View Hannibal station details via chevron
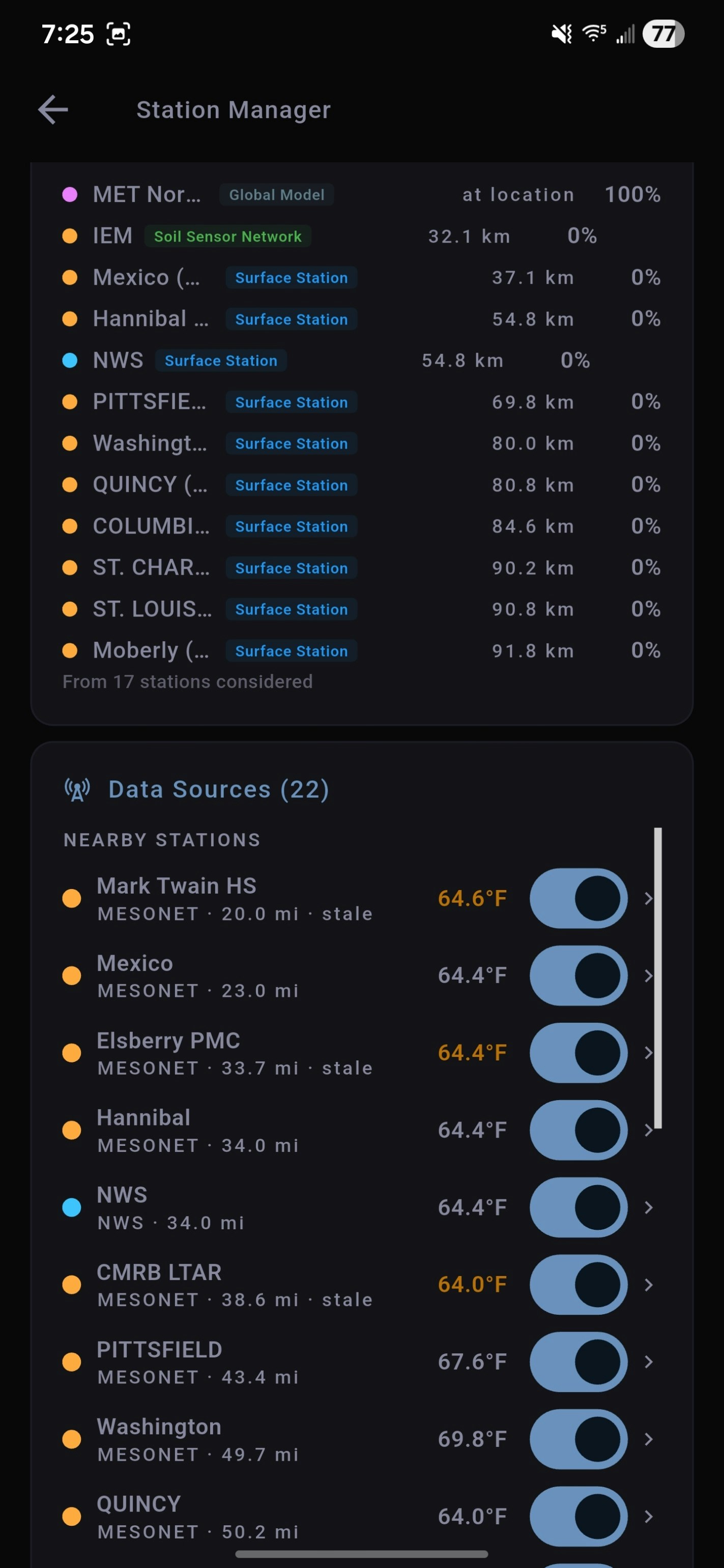 [x=649, y=1130]
